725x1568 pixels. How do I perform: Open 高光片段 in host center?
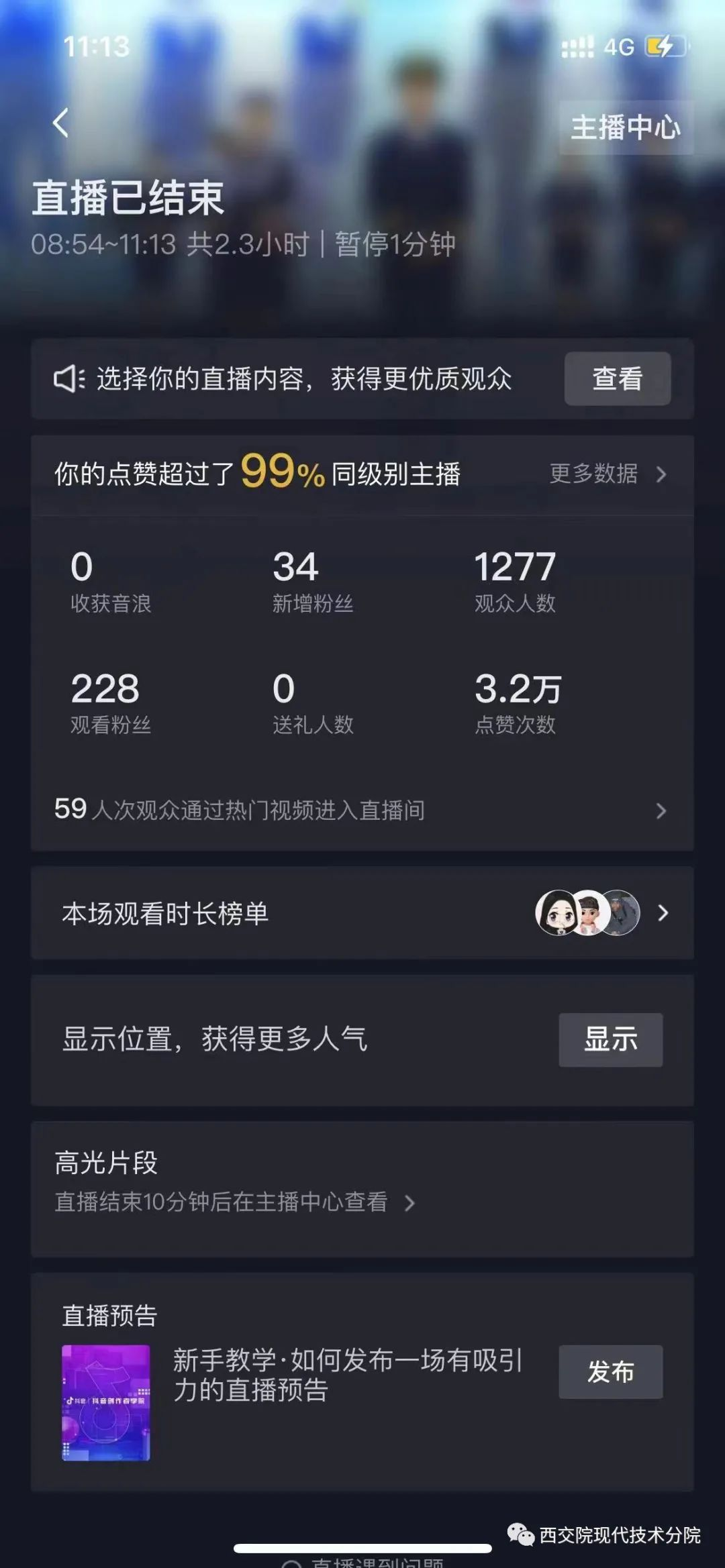pos(235,1202)
